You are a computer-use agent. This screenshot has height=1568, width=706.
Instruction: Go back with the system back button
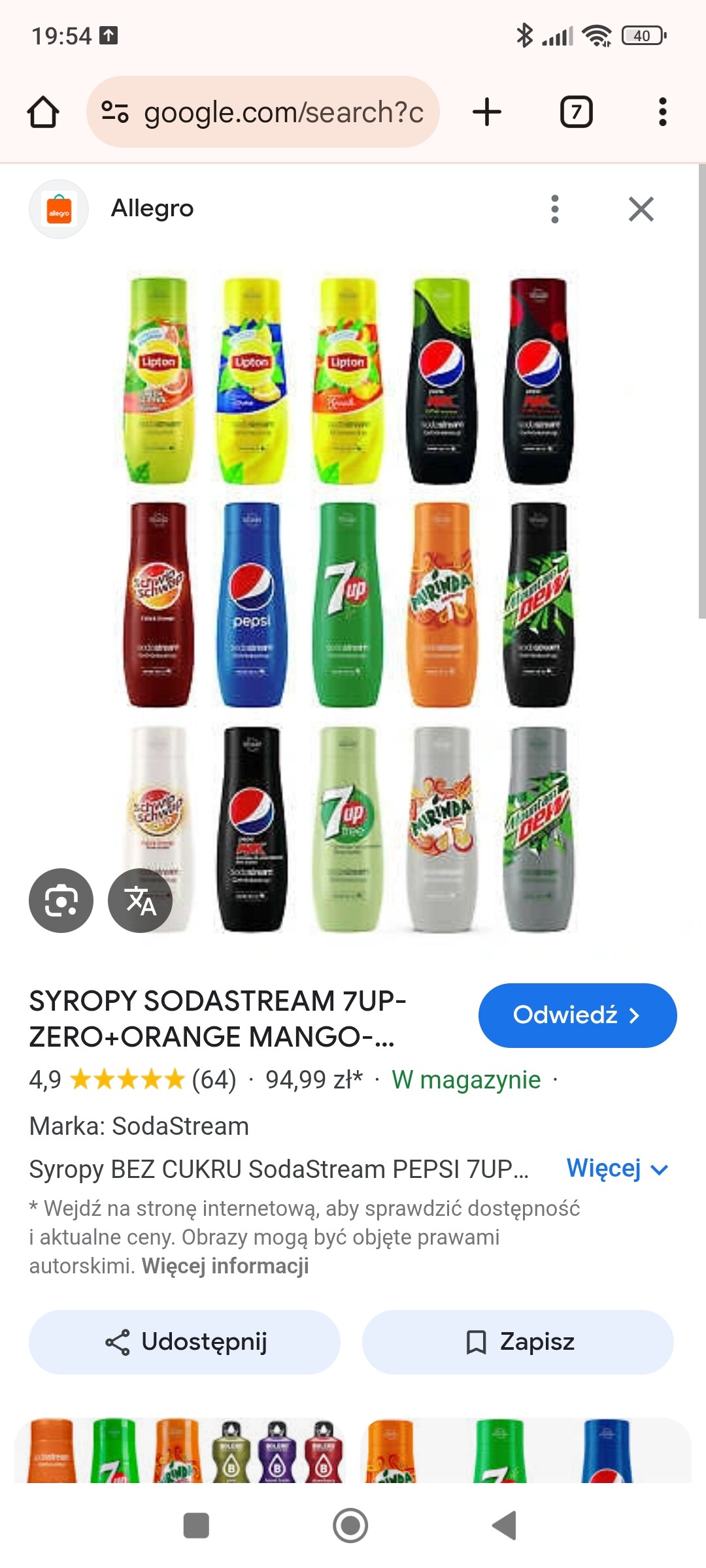click(504, 1526)
